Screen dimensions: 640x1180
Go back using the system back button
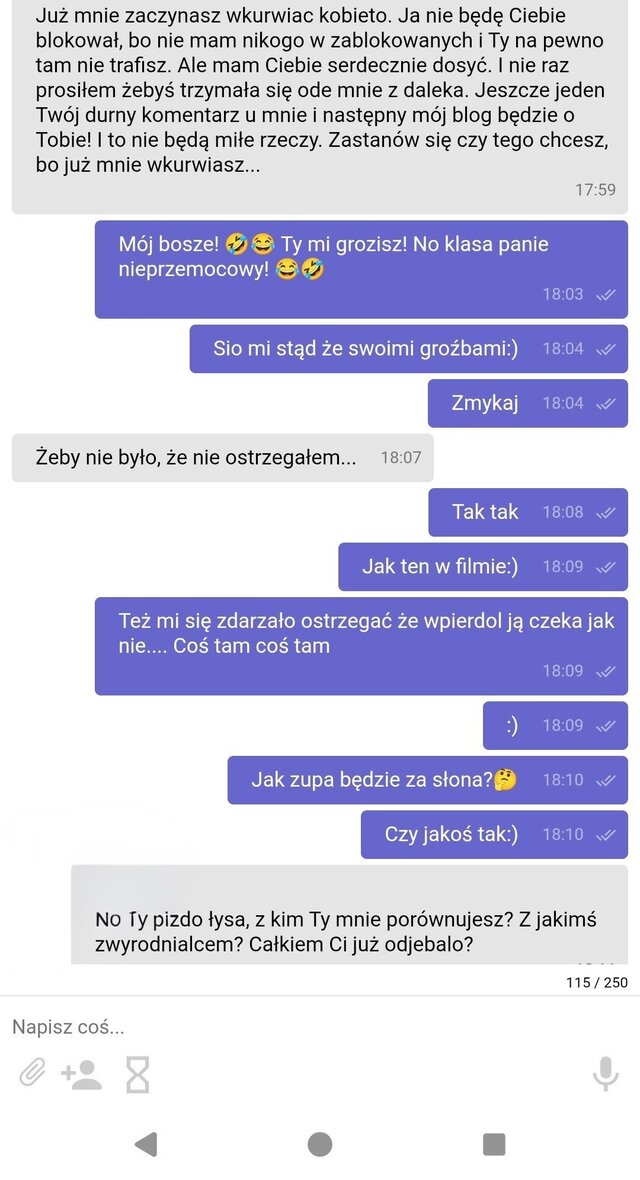pyautogui.click(x=146, y=1144)
